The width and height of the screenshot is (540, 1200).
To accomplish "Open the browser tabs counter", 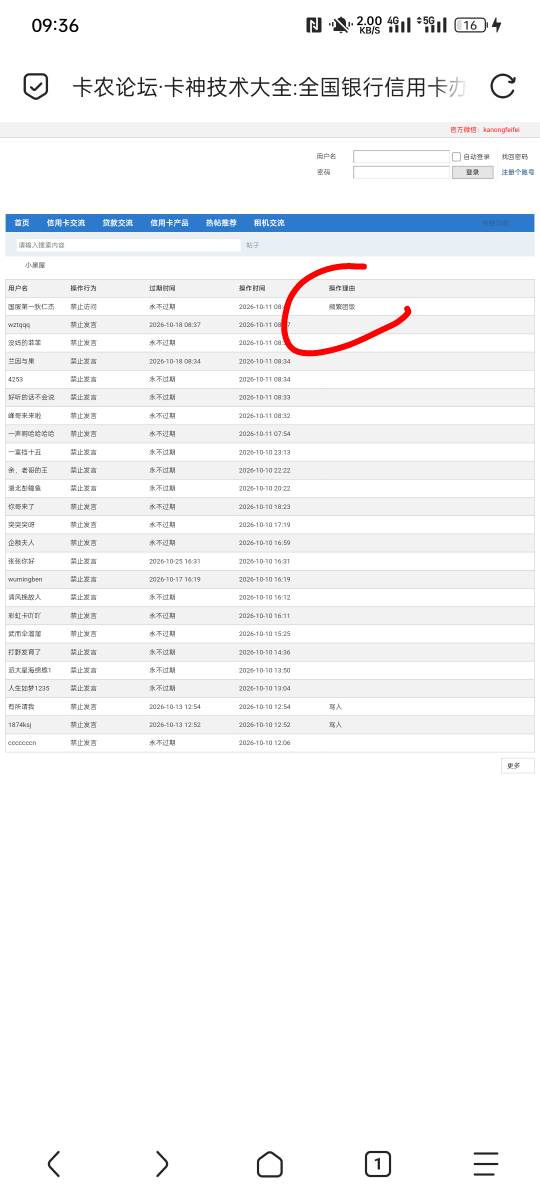I will (377, 1163).
